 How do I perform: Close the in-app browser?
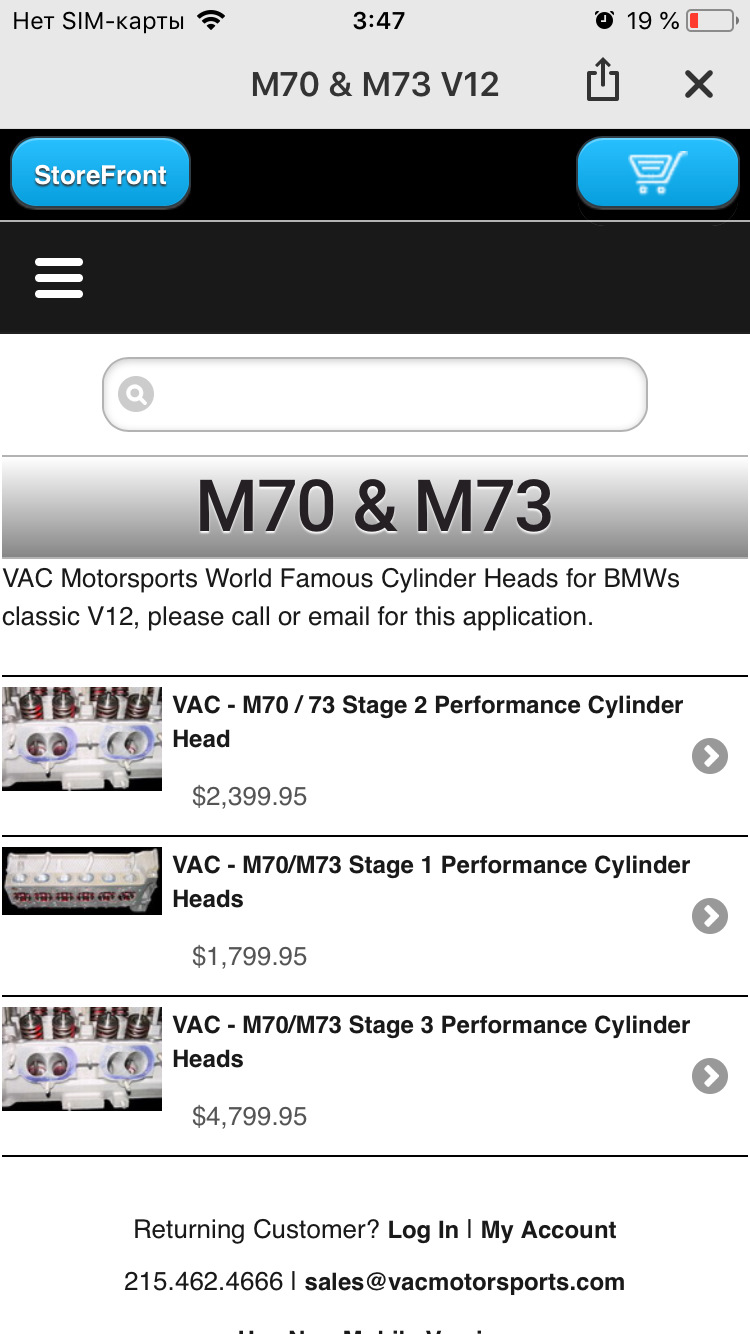coord(699,84)
